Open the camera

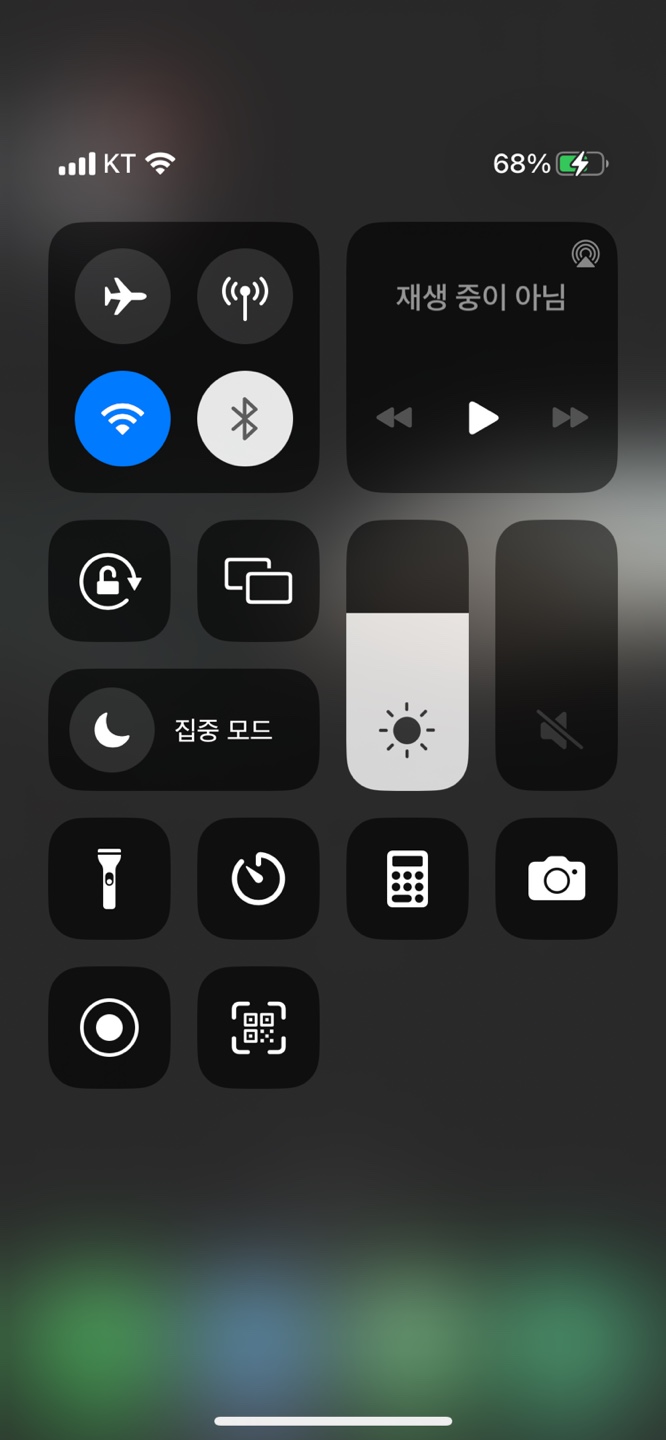pyautogui.click(x=556, y=878)
